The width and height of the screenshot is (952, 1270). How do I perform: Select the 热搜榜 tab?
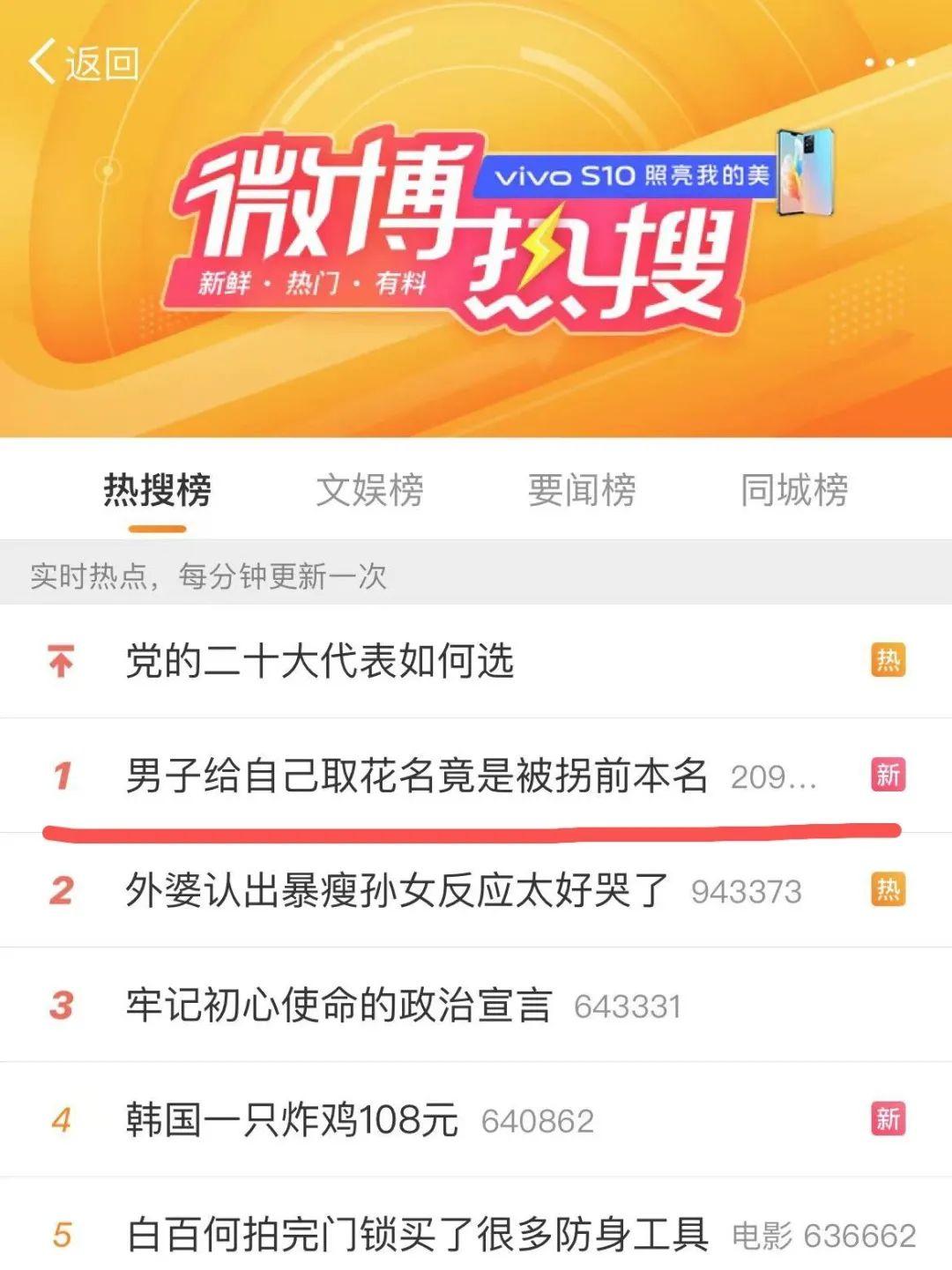point(158,490)
